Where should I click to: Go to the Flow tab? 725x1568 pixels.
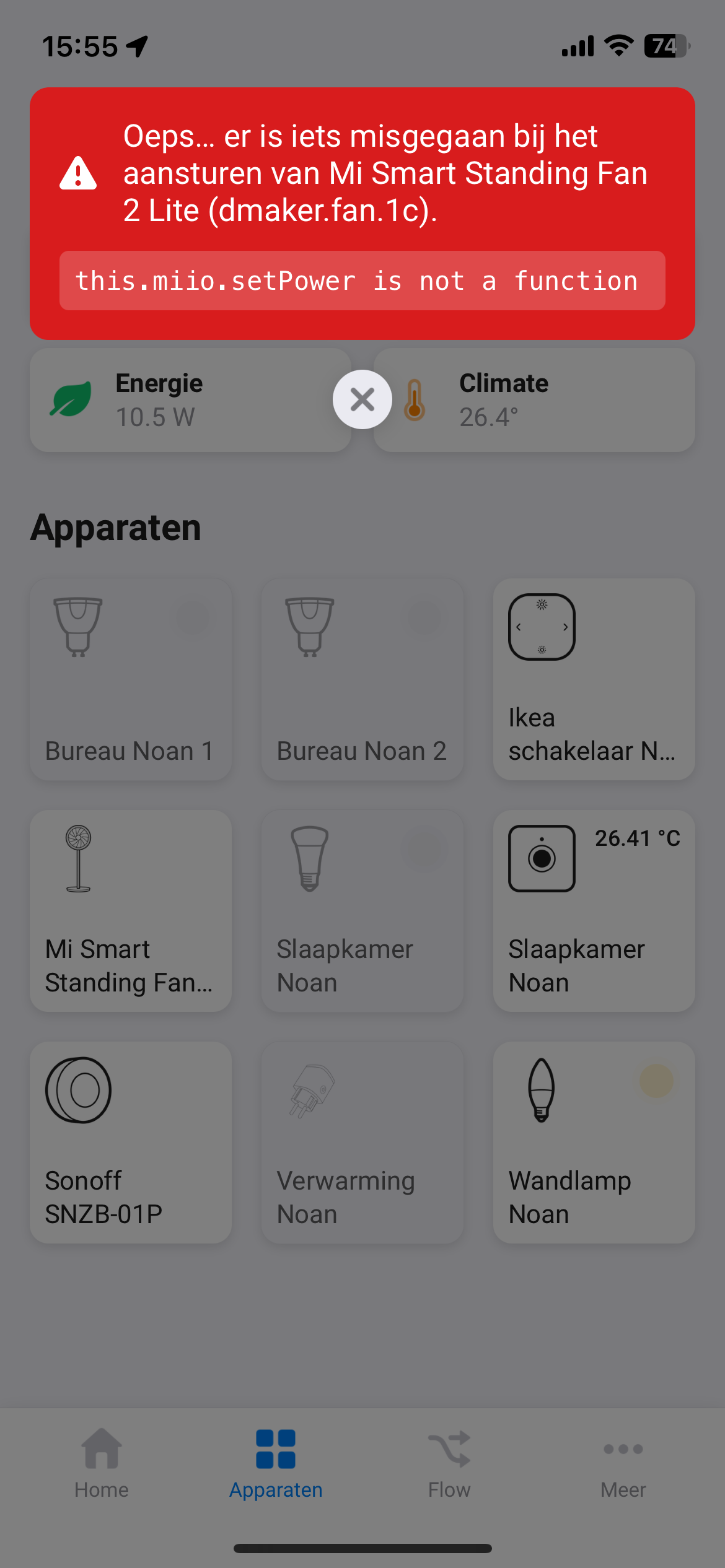click(x=449, y=1463)
